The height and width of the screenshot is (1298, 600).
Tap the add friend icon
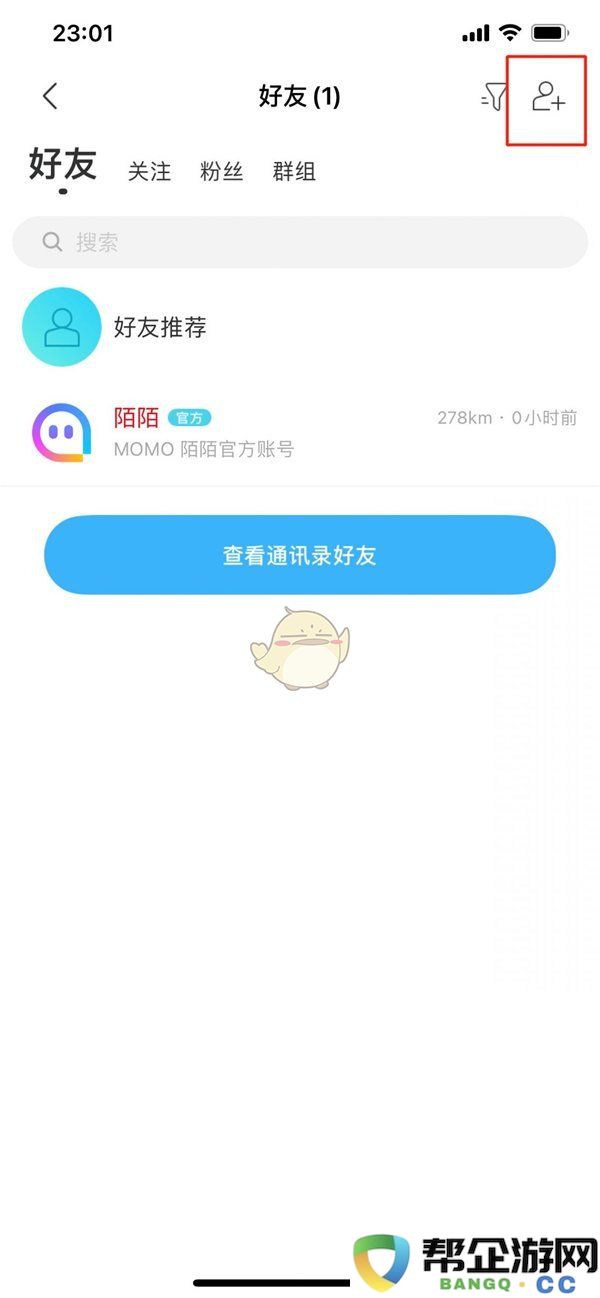click(547, 97)
